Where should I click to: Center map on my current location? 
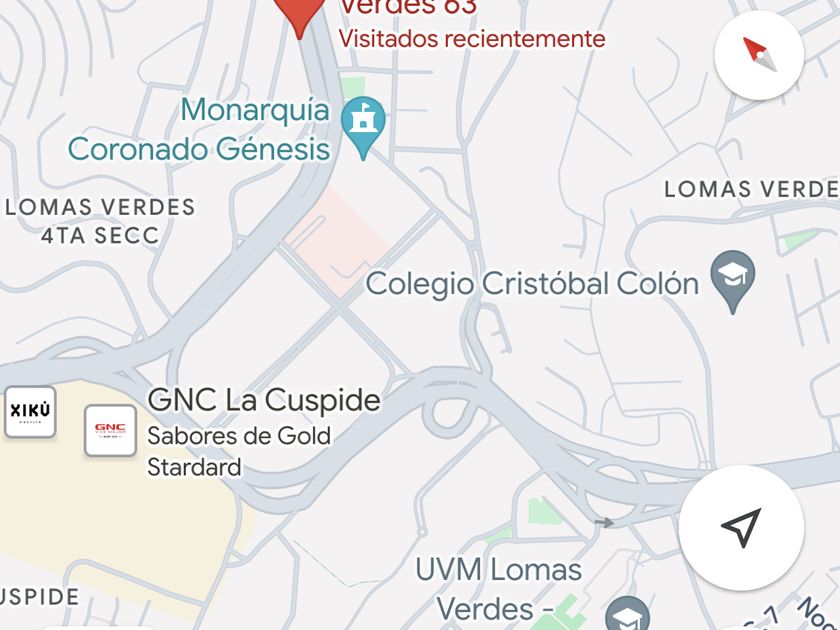point(740,527)
